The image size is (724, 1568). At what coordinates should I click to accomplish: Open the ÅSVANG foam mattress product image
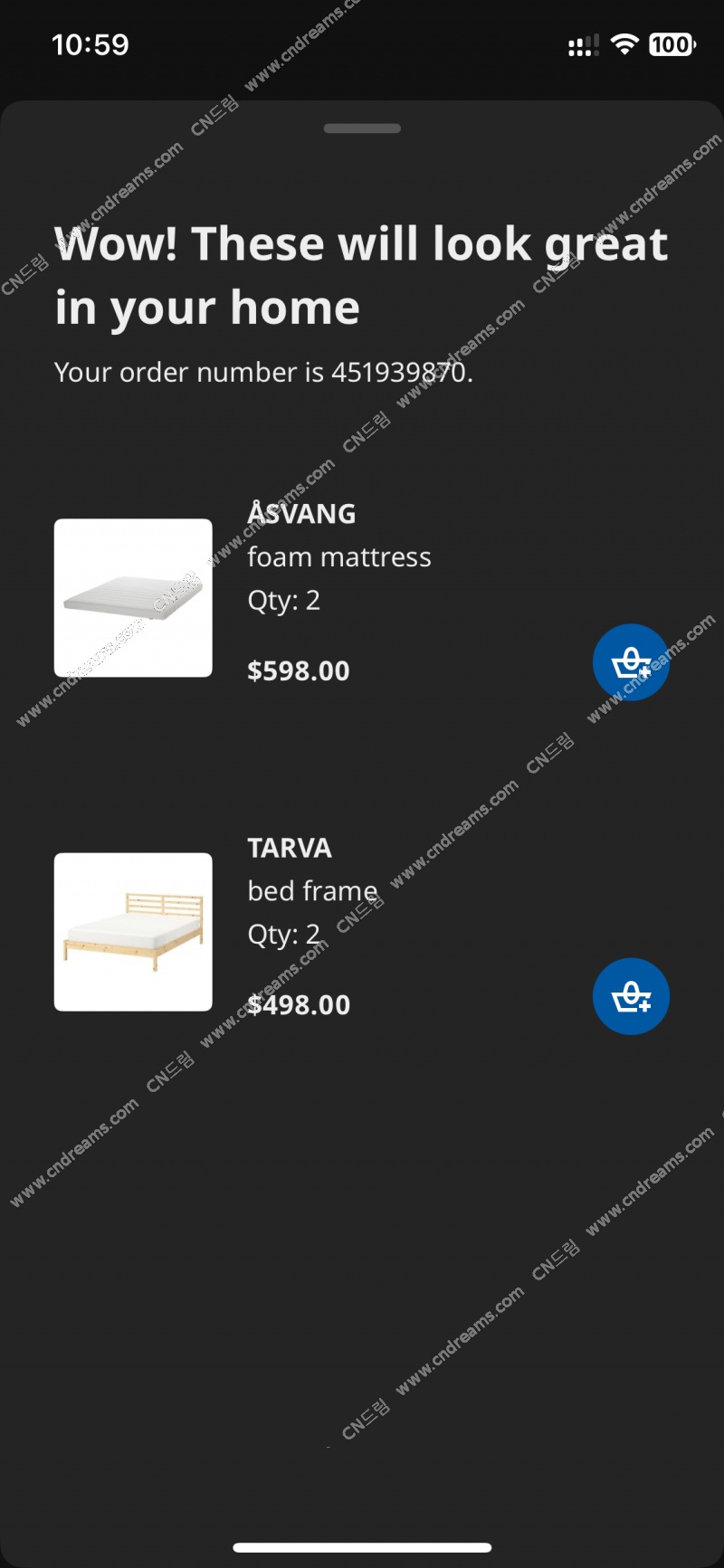(133, 598)
